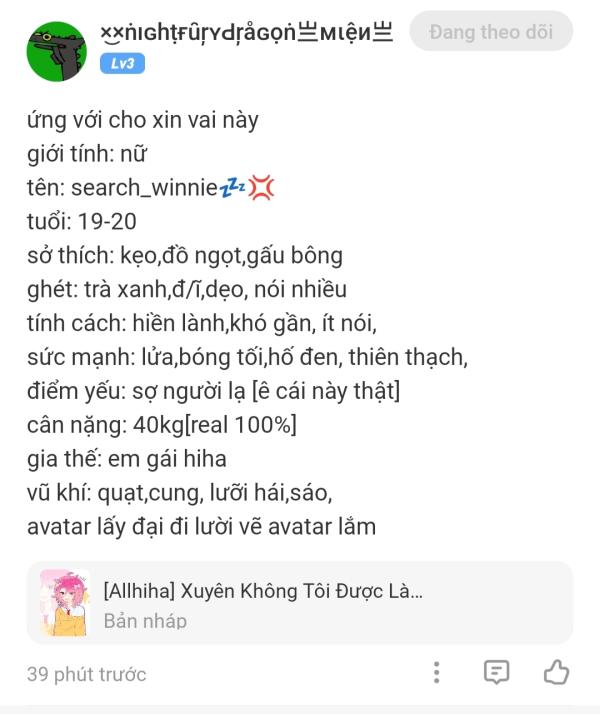Open the commenter's username profile
This screenshot has width=600, height=714.
point(246,33)
